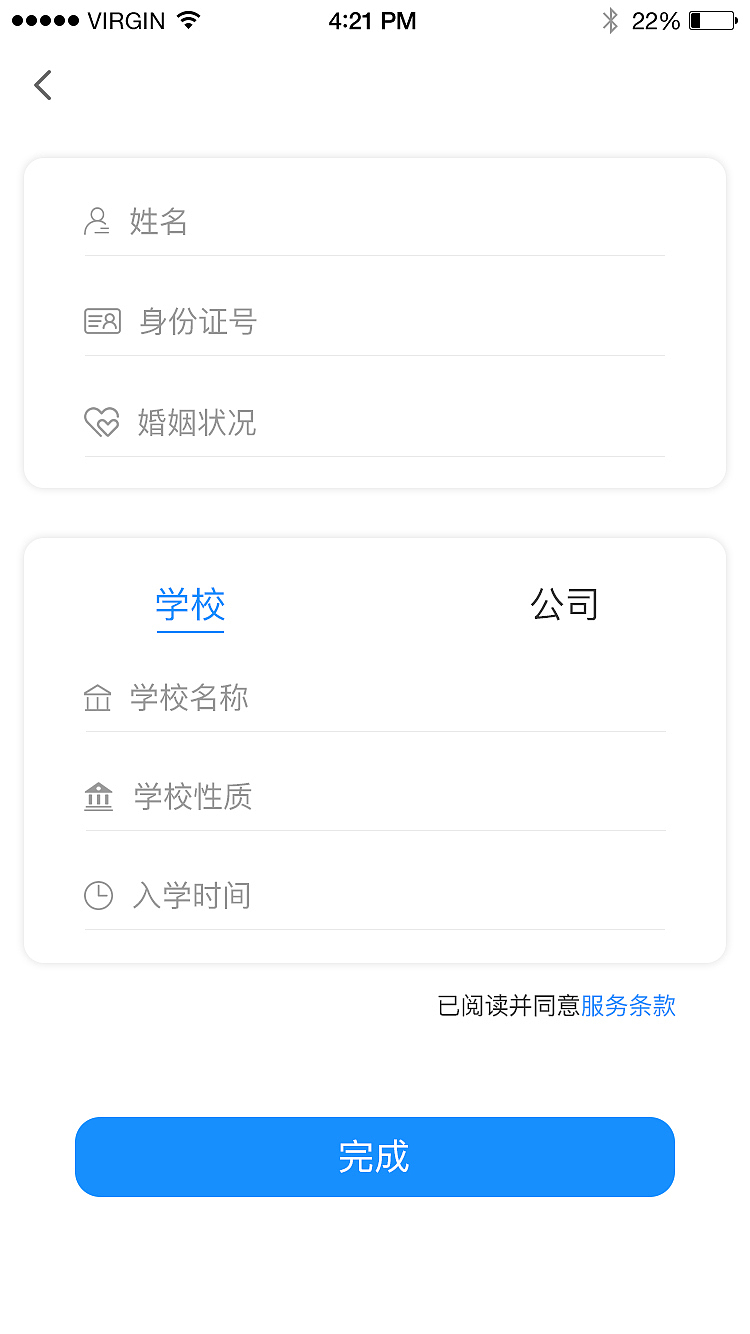Image resolution: width=750 pixels, height=1334 pixels.
Task: Tap the blue 完成 button
Action: pyautogui.click(x=374, y=1156)
